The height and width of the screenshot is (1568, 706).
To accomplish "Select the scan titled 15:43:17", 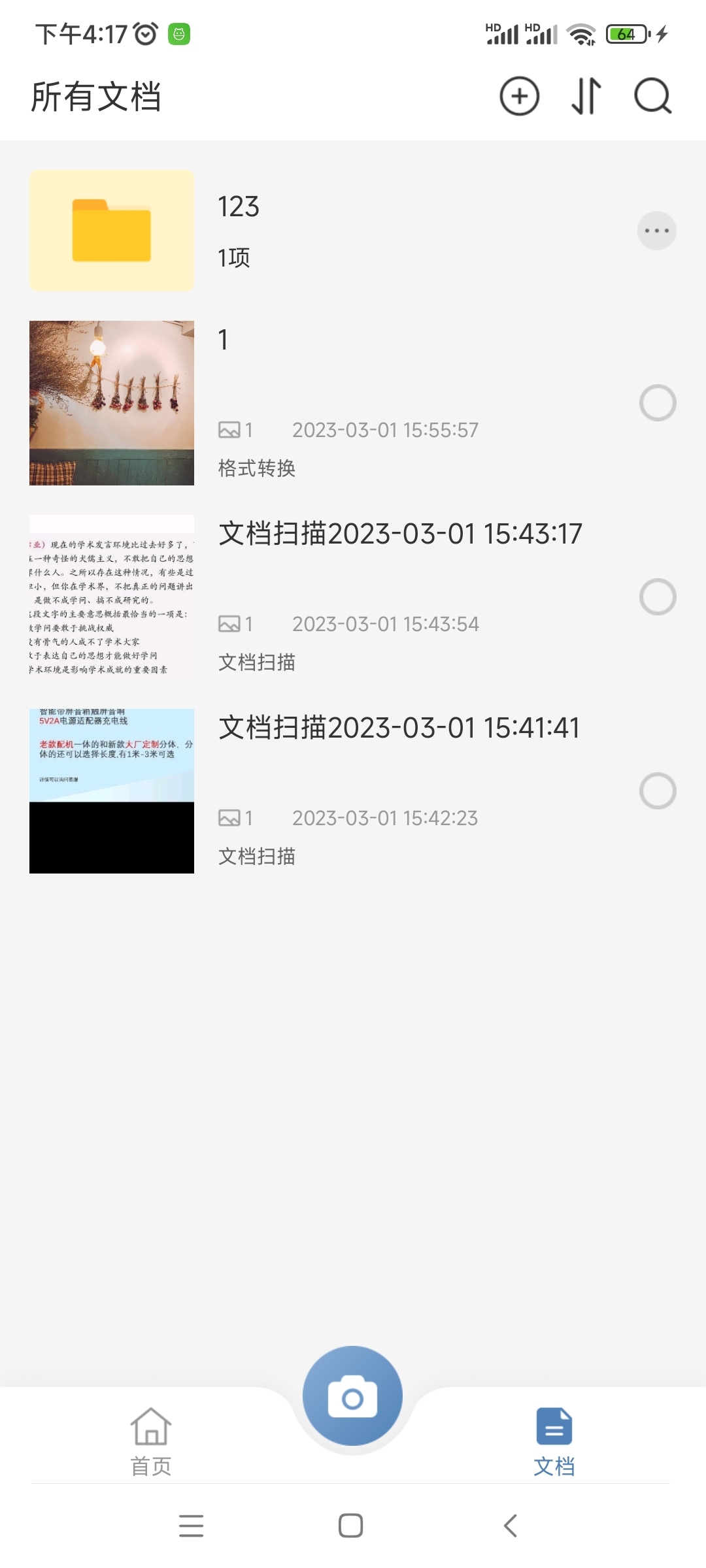I will (x=657, y=596).
